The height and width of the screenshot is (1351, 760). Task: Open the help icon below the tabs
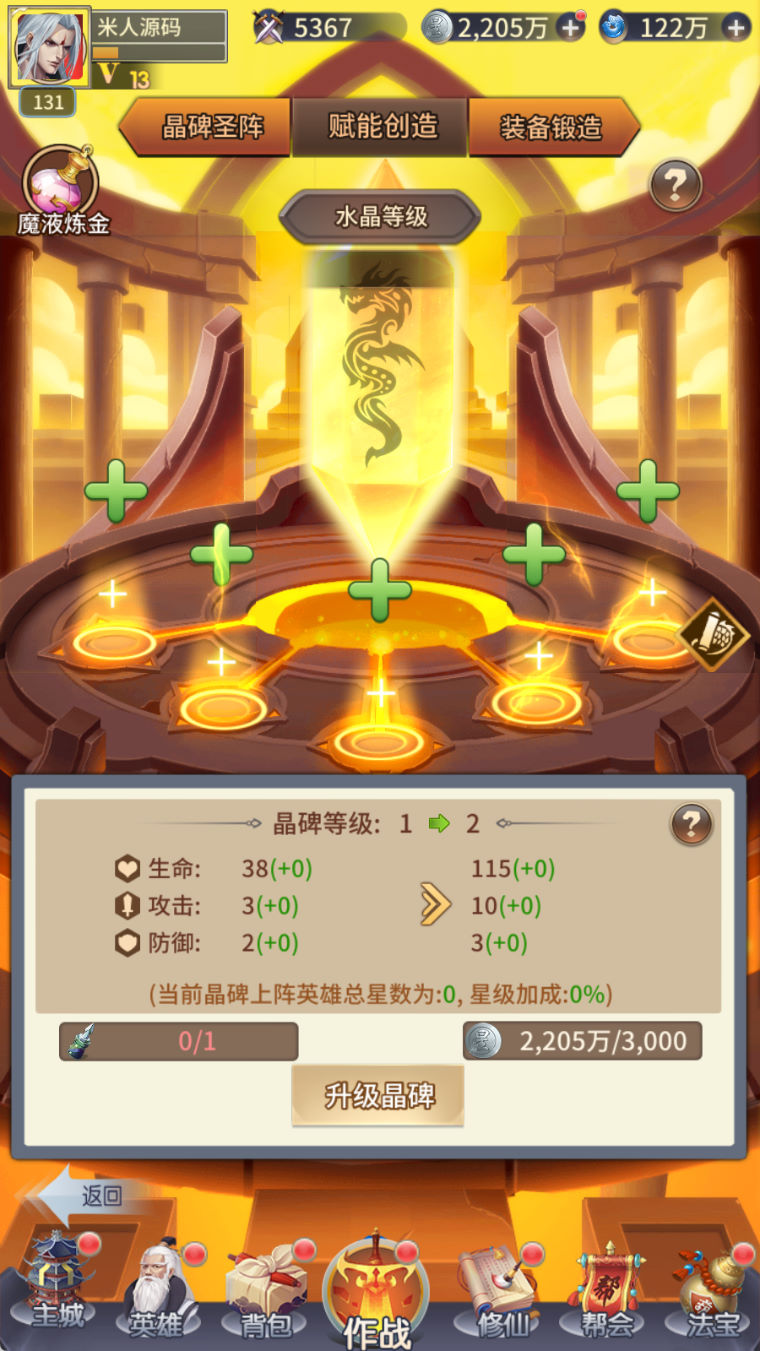(675, 184)
